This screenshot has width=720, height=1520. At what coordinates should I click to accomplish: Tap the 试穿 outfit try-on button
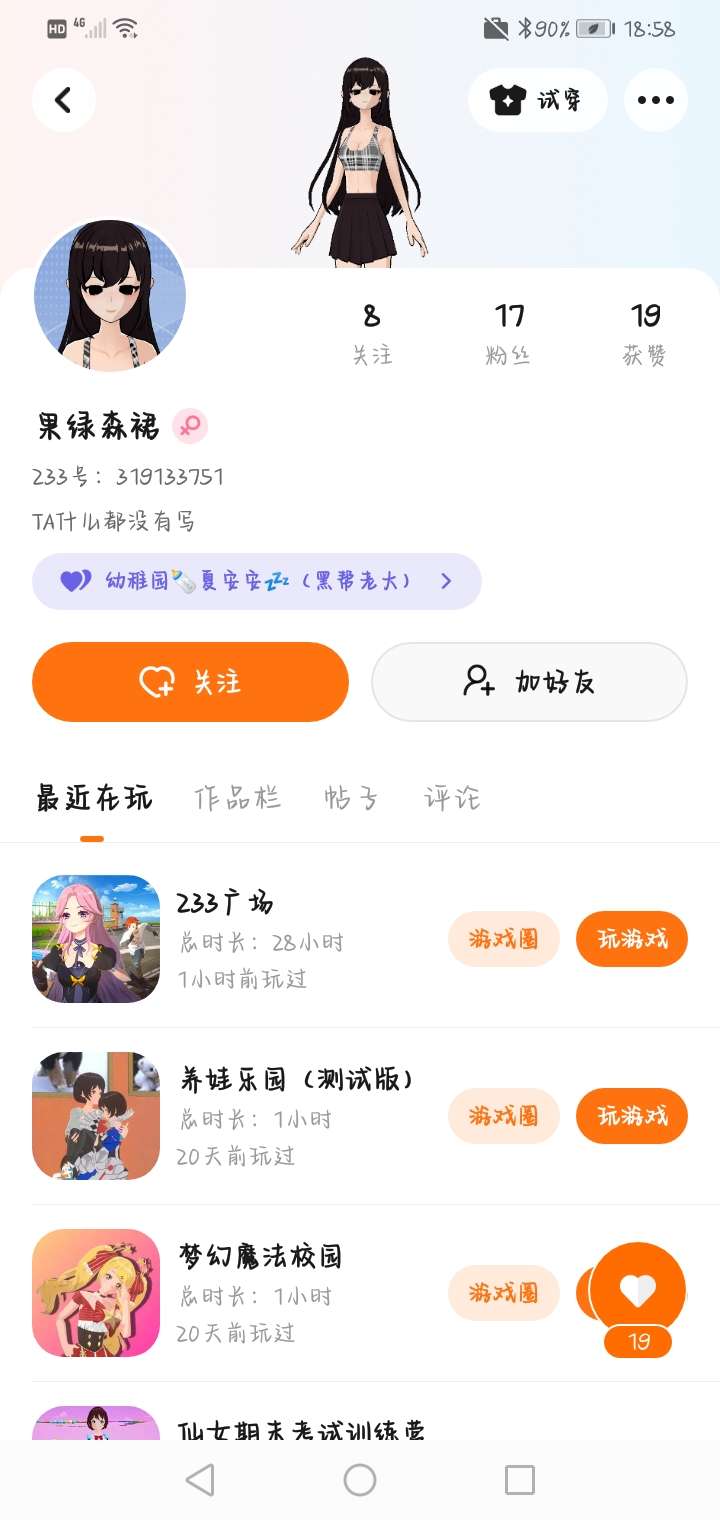pyautogui.click(x=537, y=100)
